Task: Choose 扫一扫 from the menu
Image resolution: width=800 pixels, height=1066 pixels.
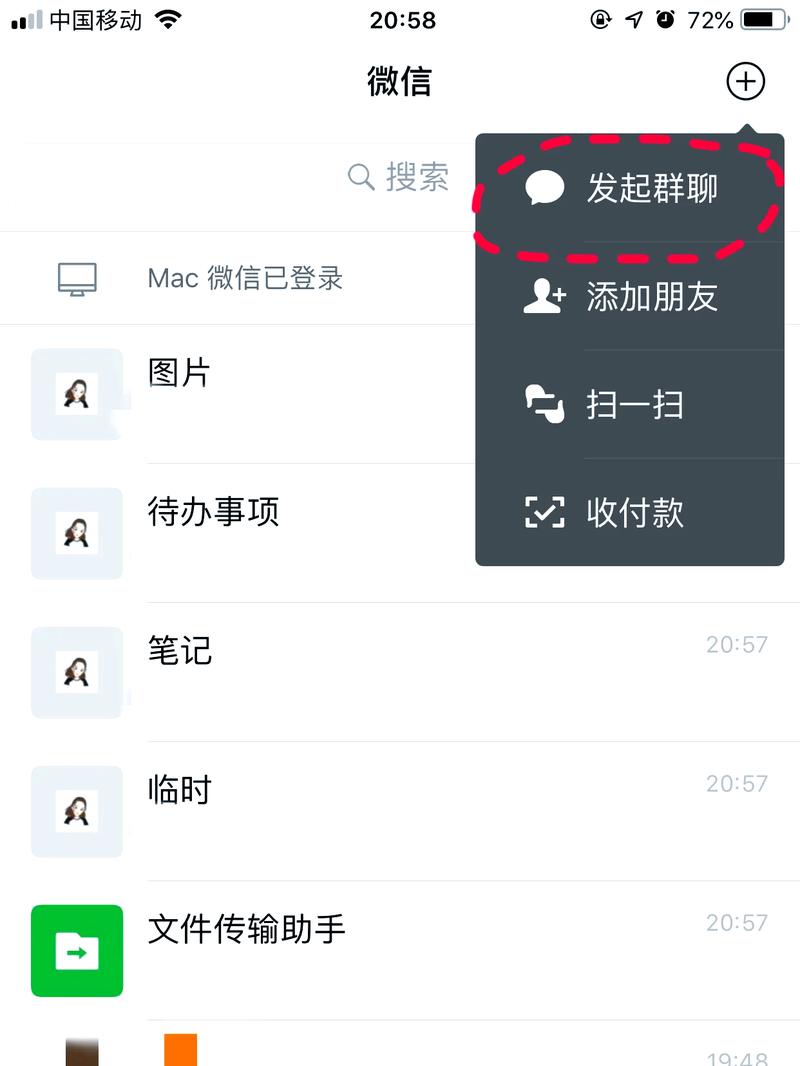Action: (637, 404)
